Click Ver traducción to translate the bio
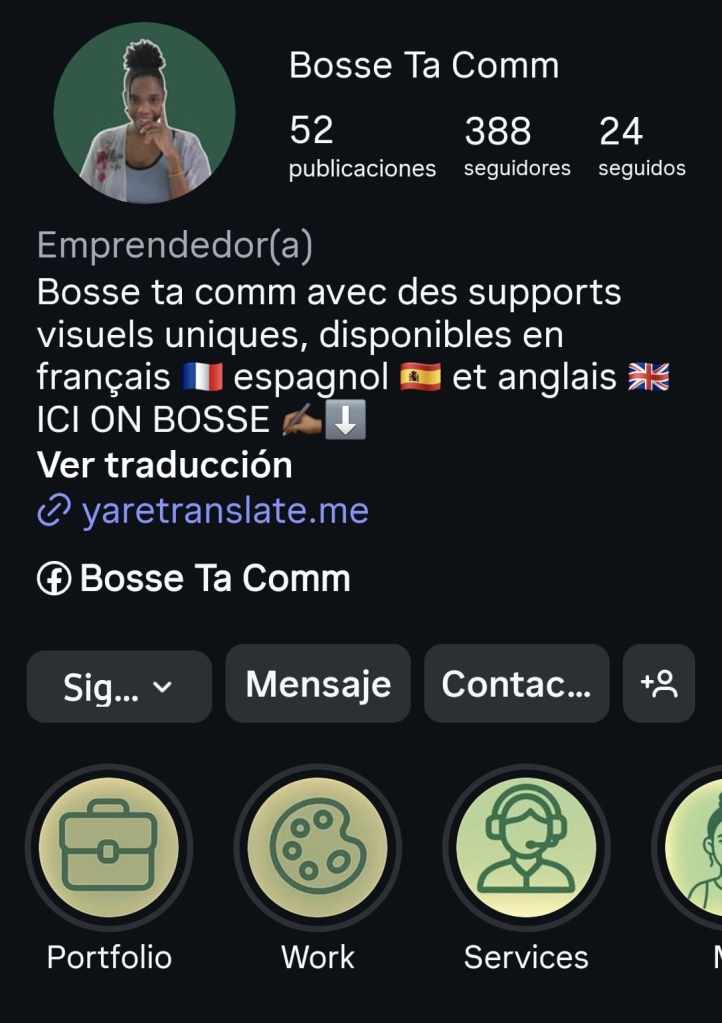The width and height of the screenshot is (722, 1023). (x=163, y=465)
